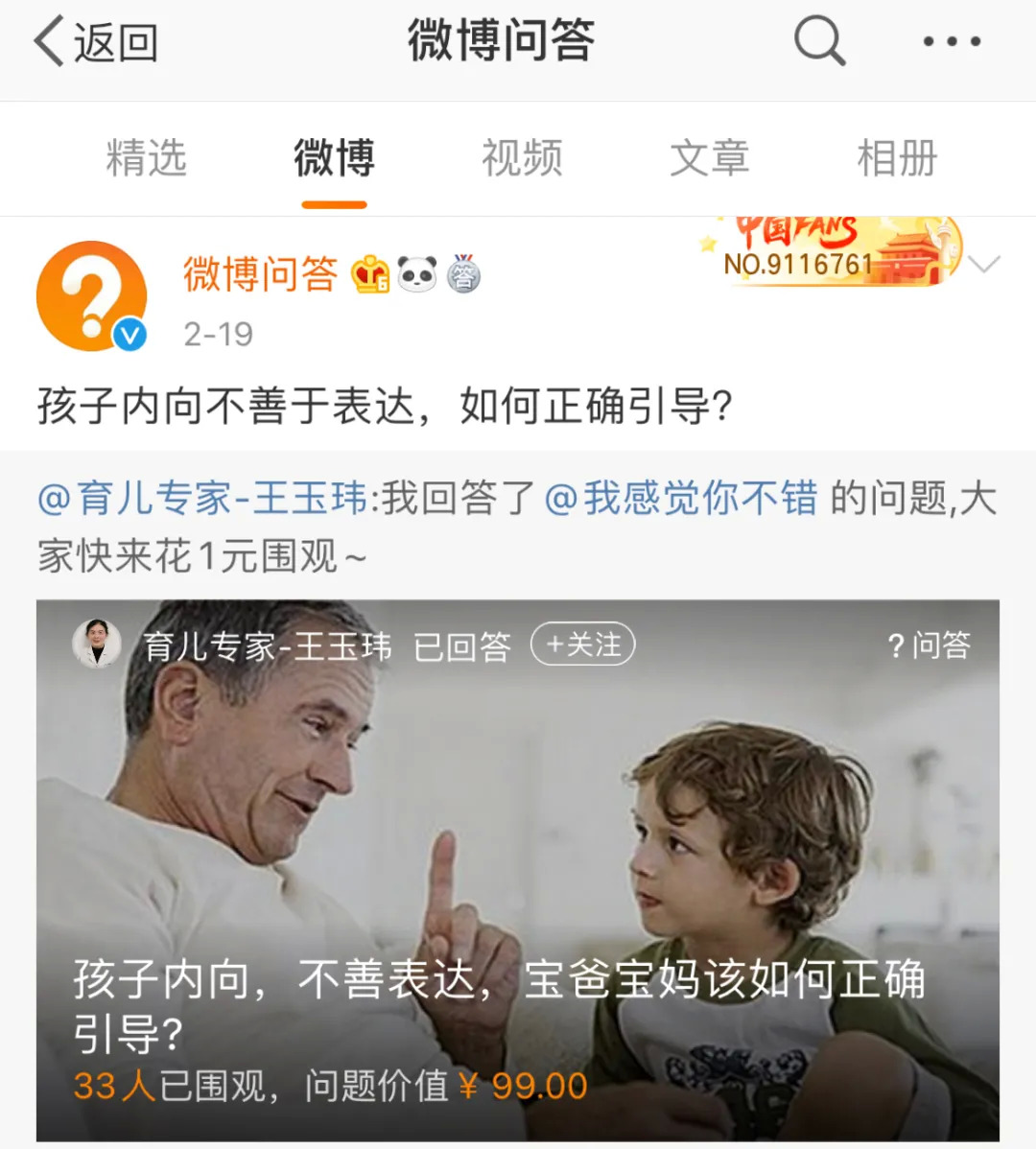Open the three-dot overflow menu
The width and height of the screenshot is (1036, 1149).
point(951,42)
